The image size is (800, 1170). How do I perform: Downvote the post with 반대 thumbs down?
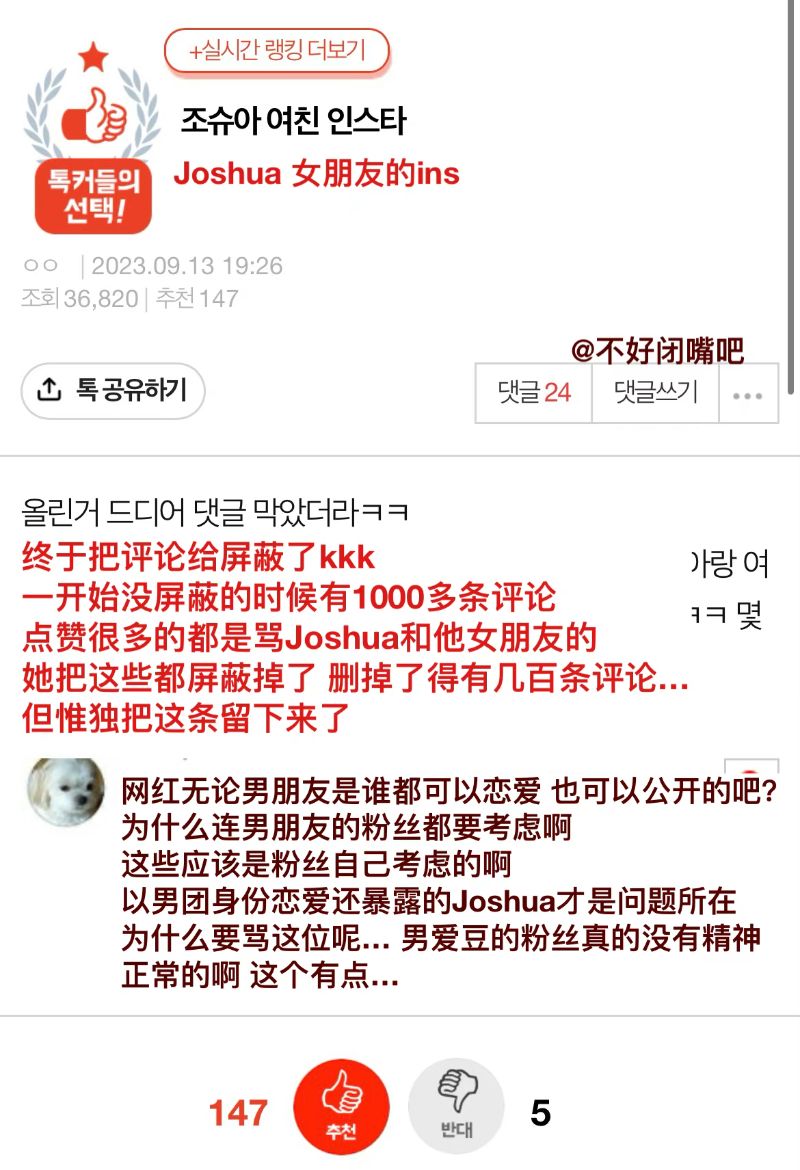click(456, 1107)
